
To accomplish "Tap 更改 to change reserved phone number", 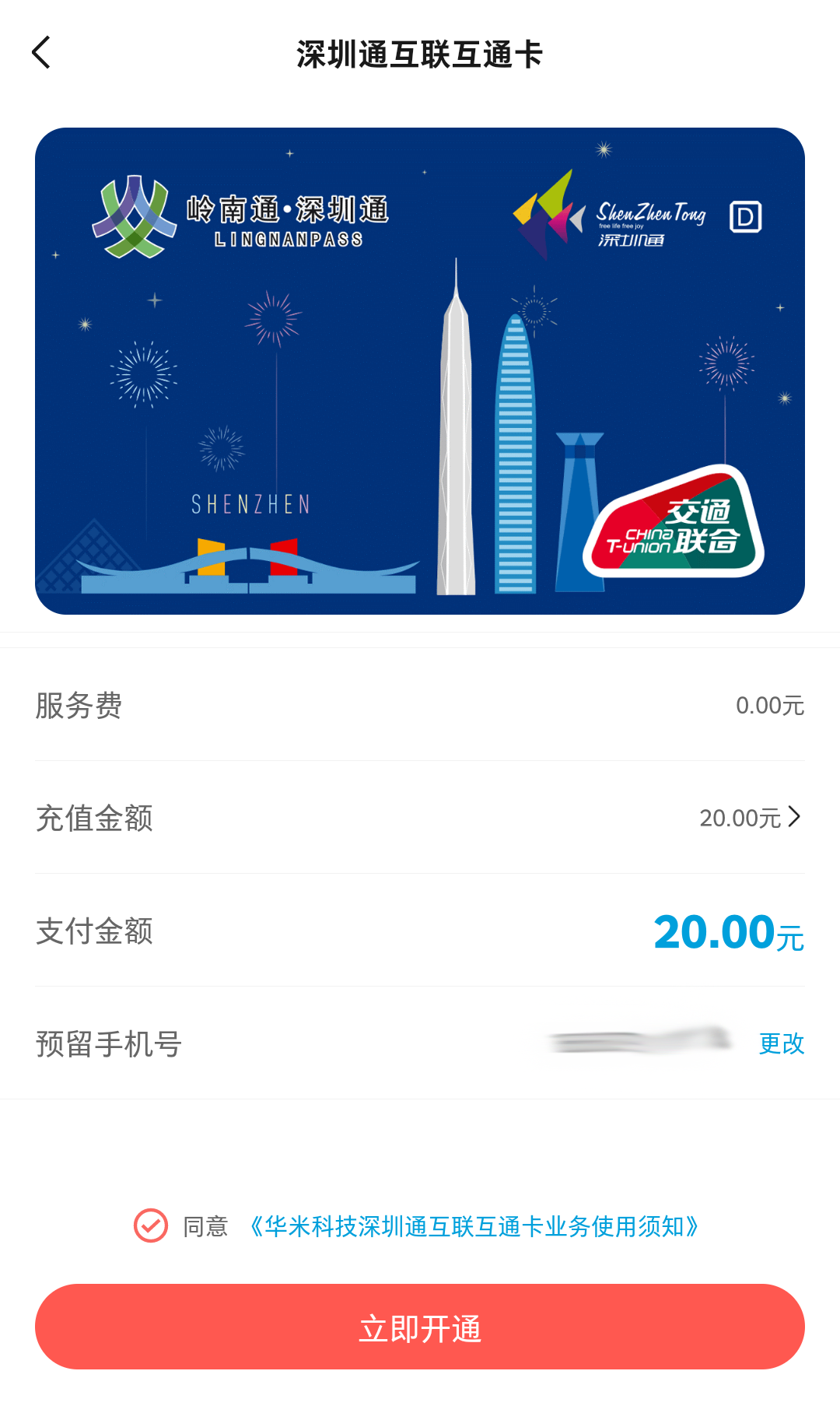I will (x=781, y=1043).
